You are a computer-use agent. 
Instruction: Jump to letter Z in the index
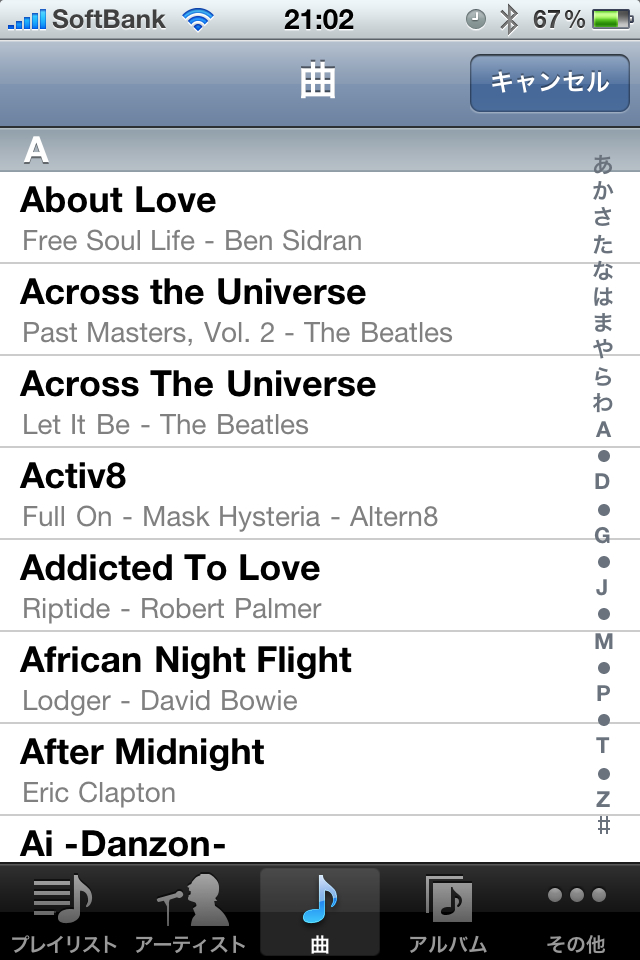pyautogui.click(x=603, y=799)
